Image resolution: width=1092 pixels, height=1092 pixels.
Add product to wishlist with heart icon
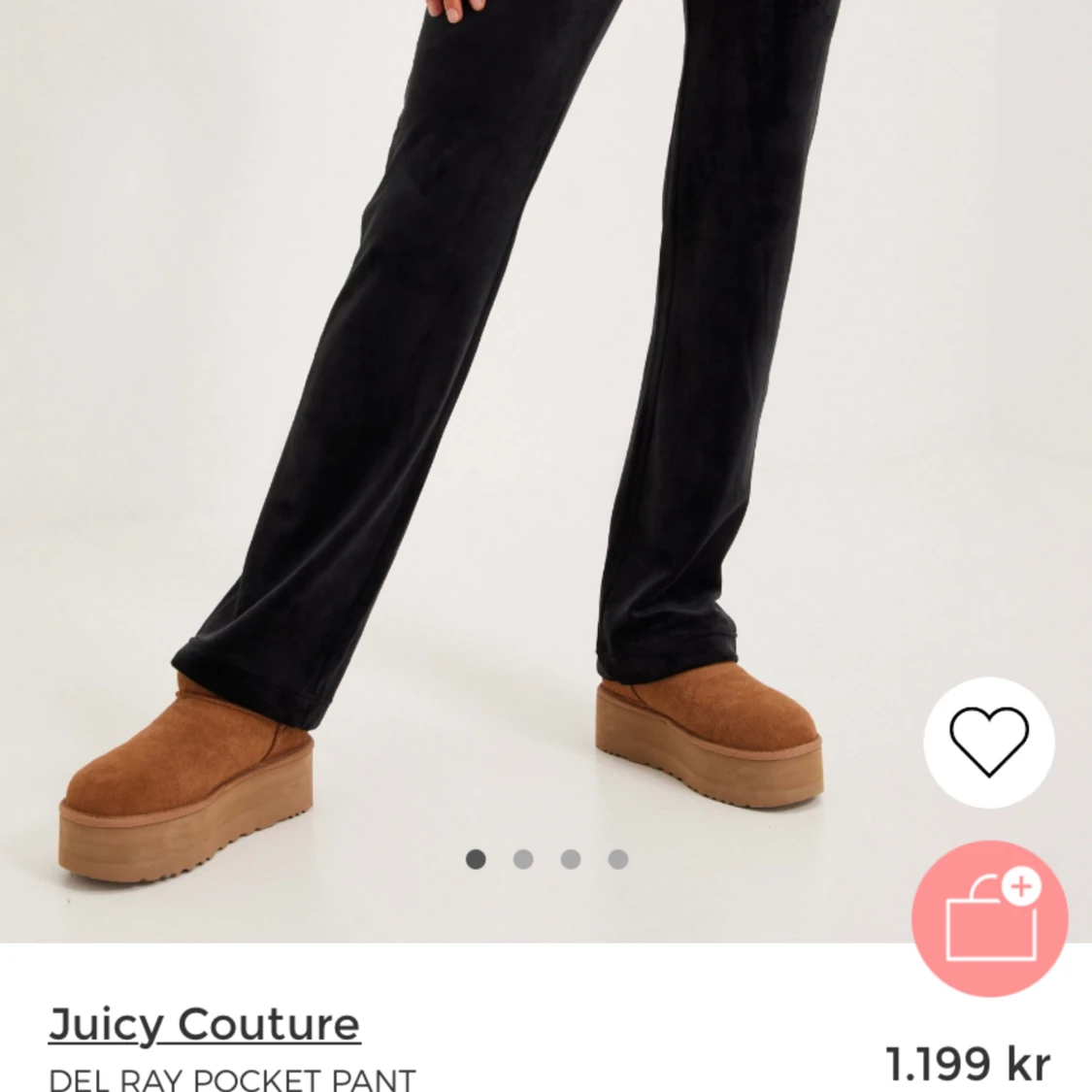[988, 742]
